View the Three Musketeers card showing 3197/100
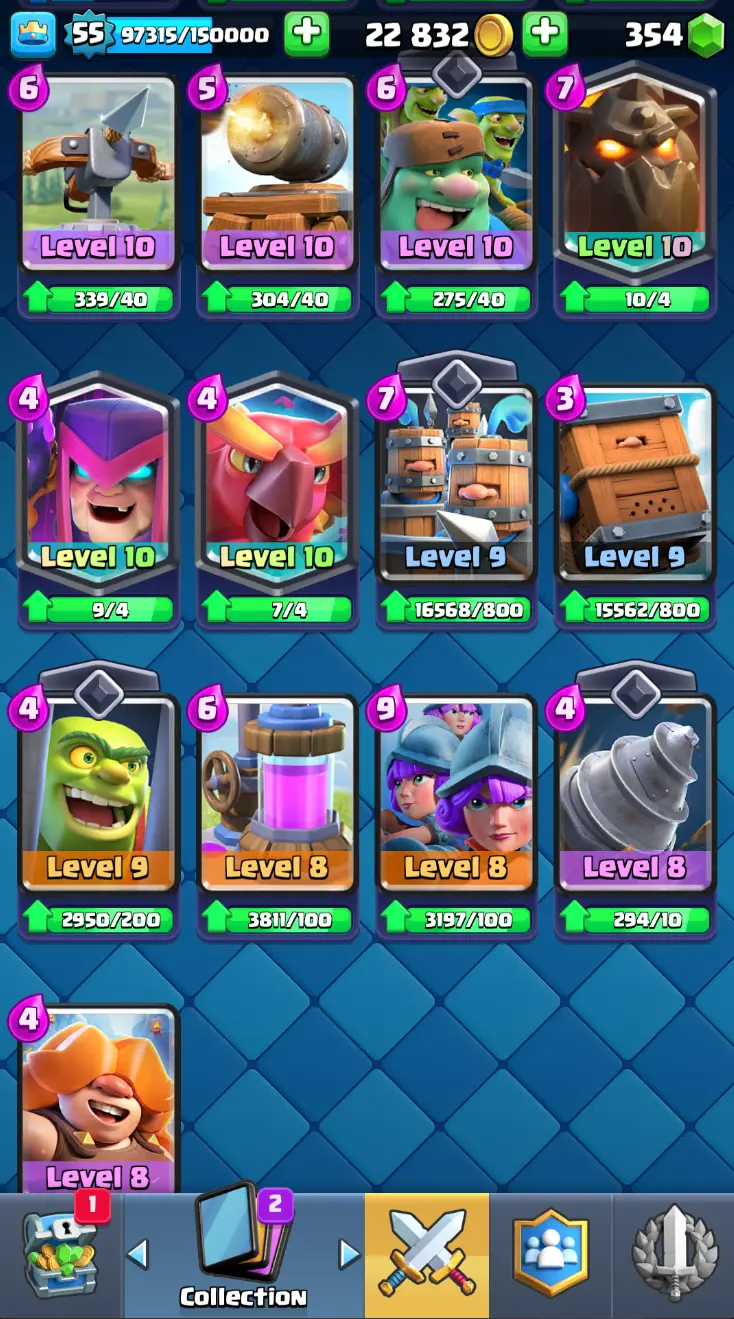 [456, 800]
